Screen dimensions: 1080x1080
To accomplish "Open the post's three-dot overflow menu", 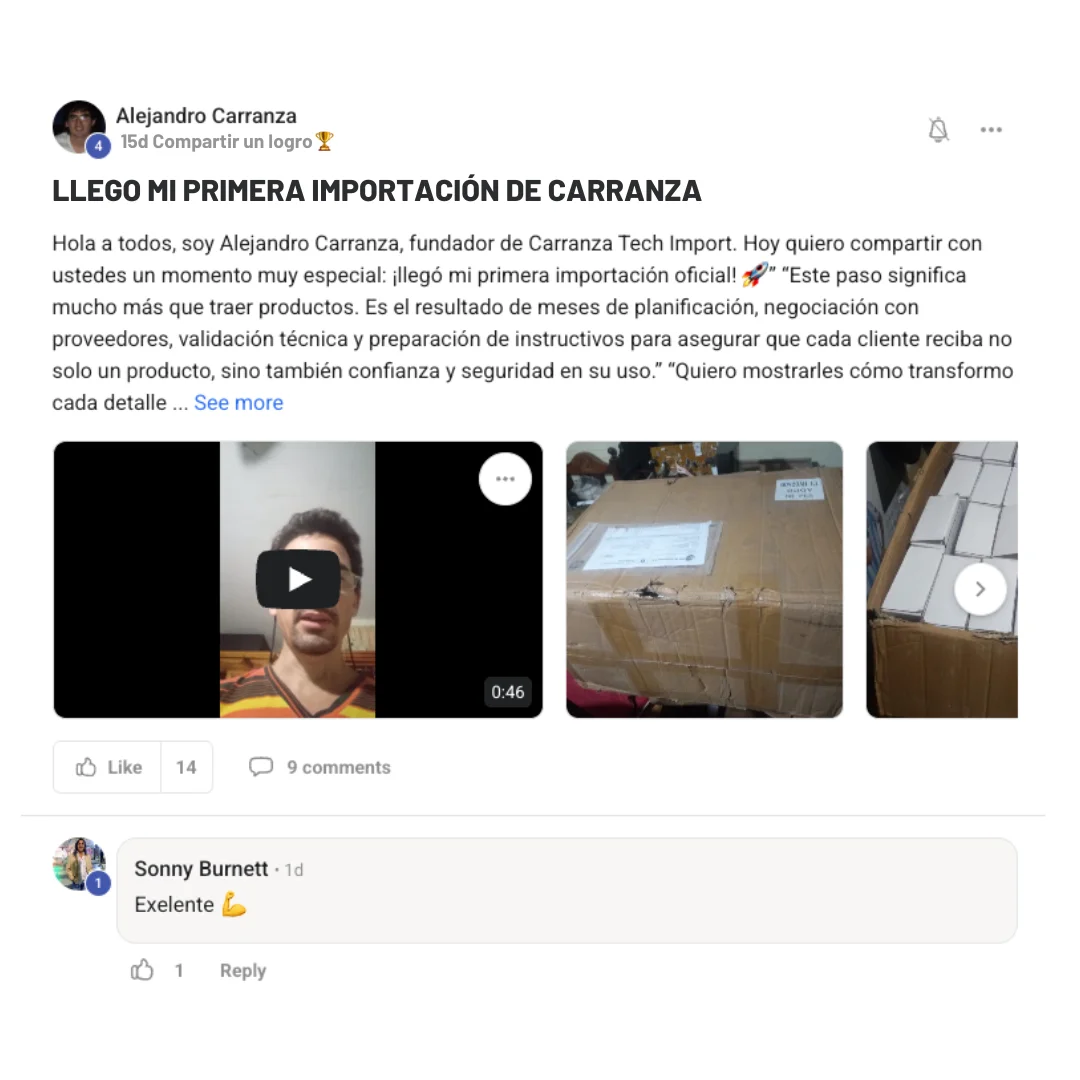I will click(x=991, y=130).
